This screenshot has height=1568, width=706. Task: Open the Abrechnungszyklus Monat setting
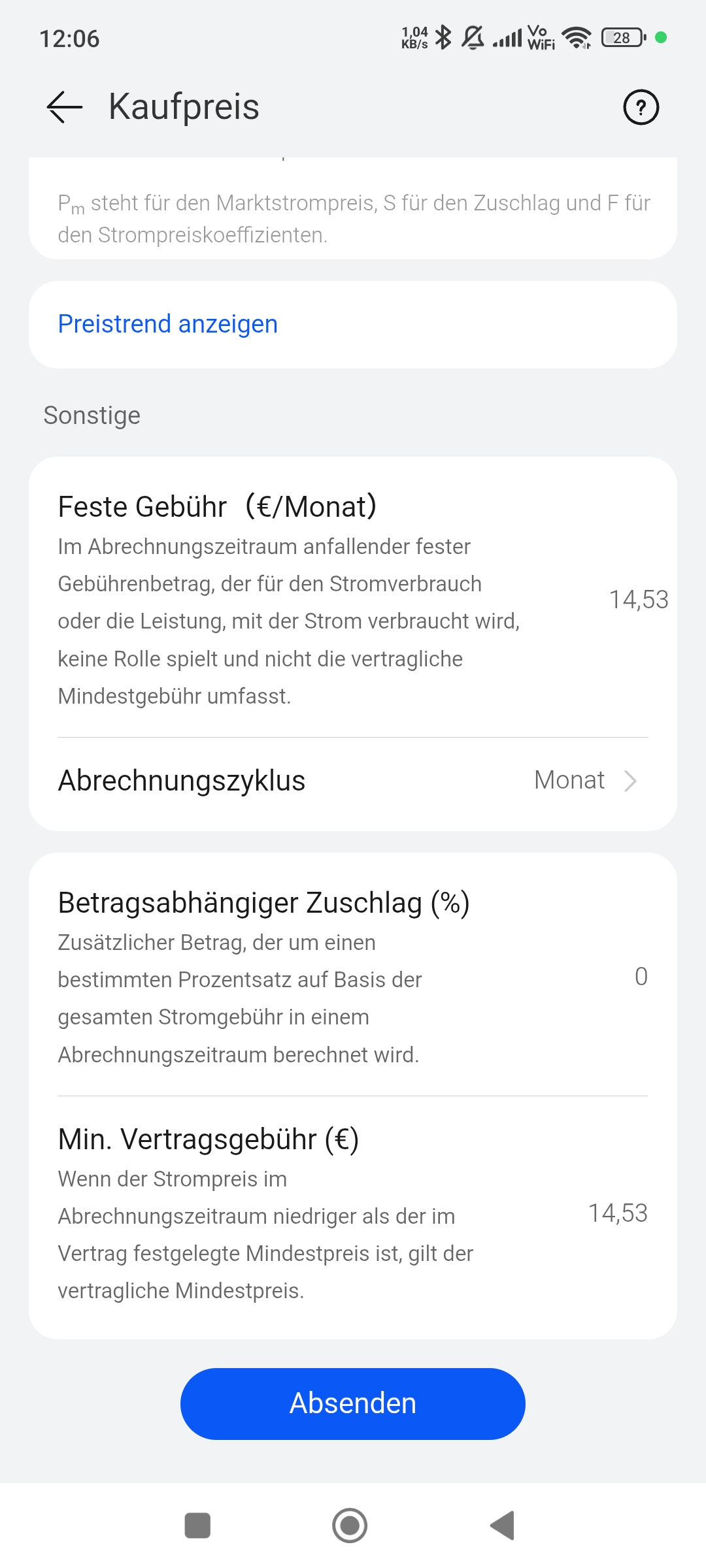353,781
